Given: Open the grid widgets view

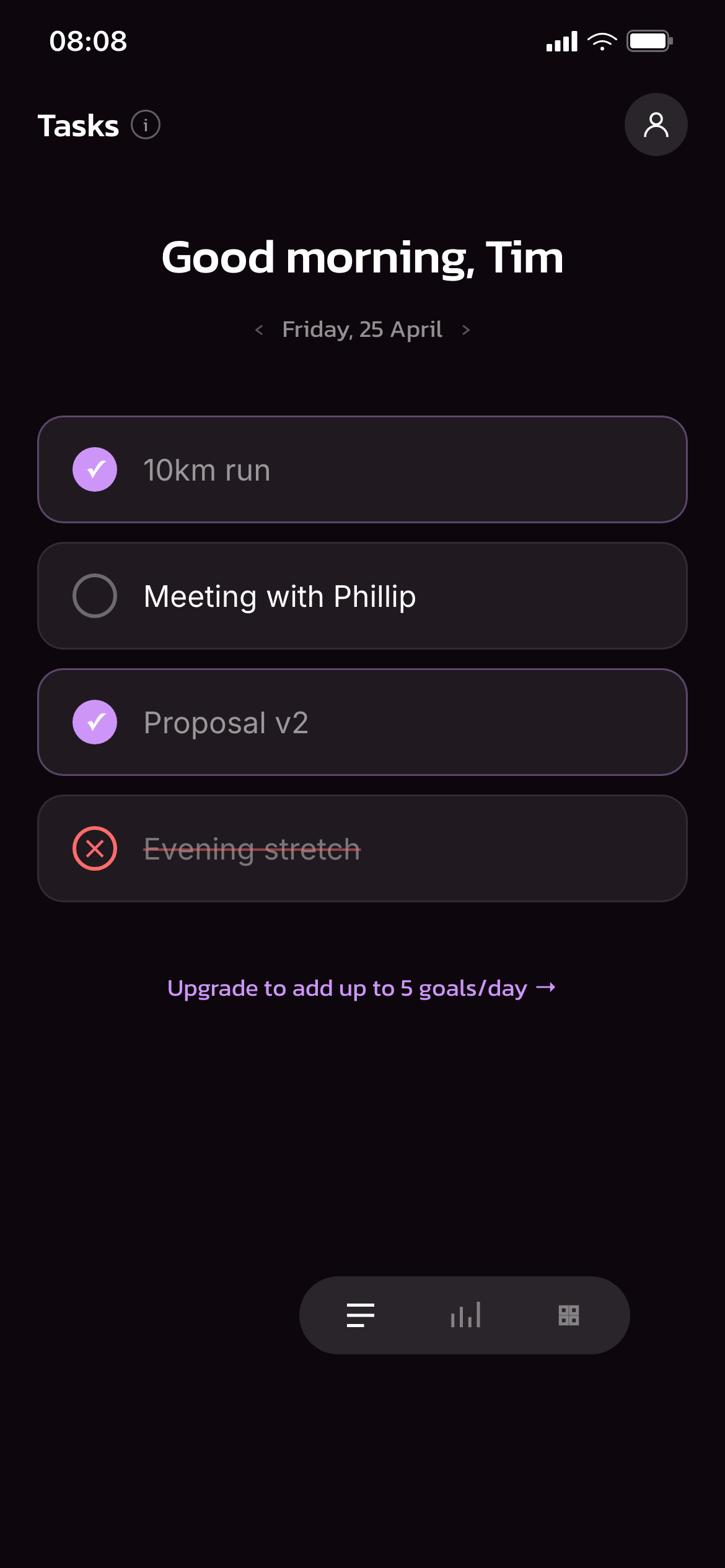Looking at the screenshot, I should 569,1316.
